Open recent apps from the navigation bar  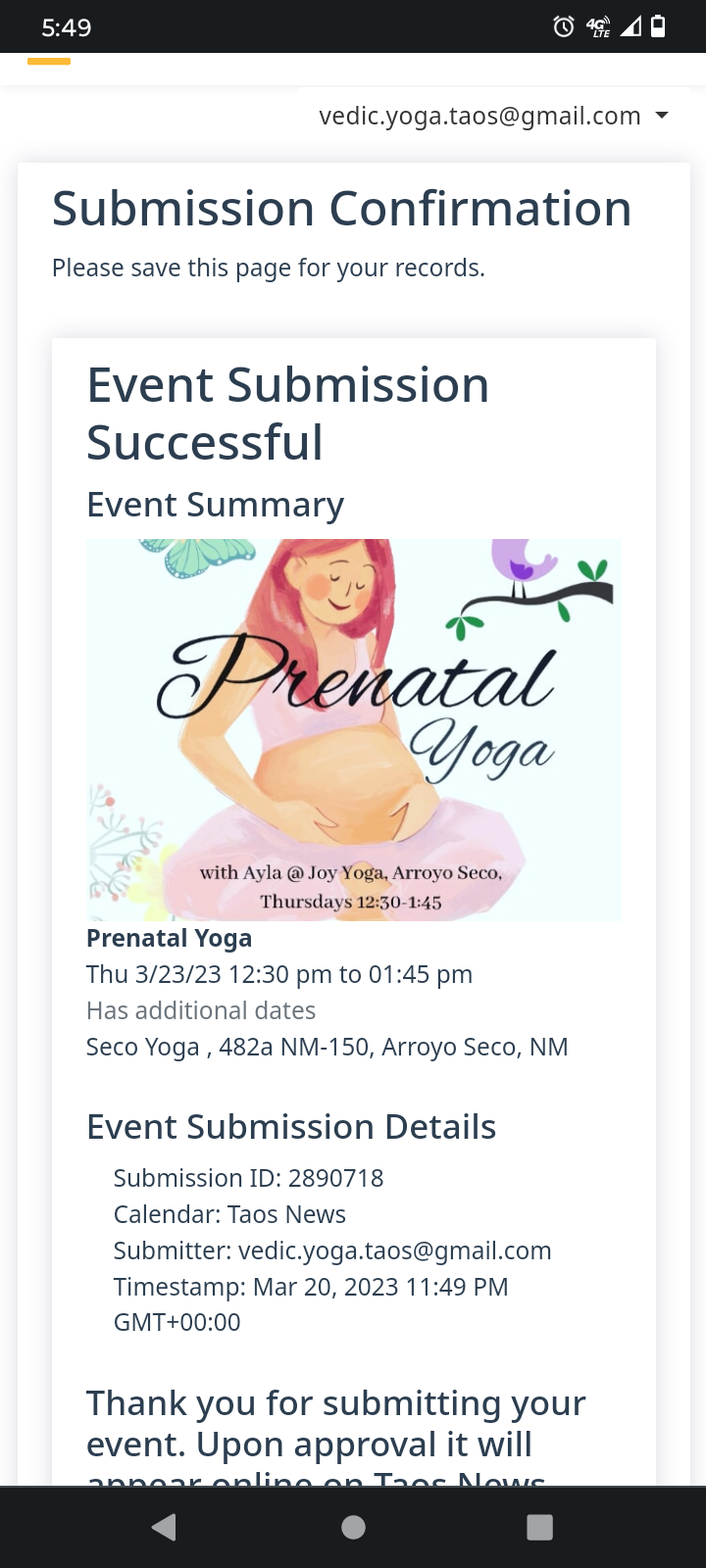tap(539, 1527)
